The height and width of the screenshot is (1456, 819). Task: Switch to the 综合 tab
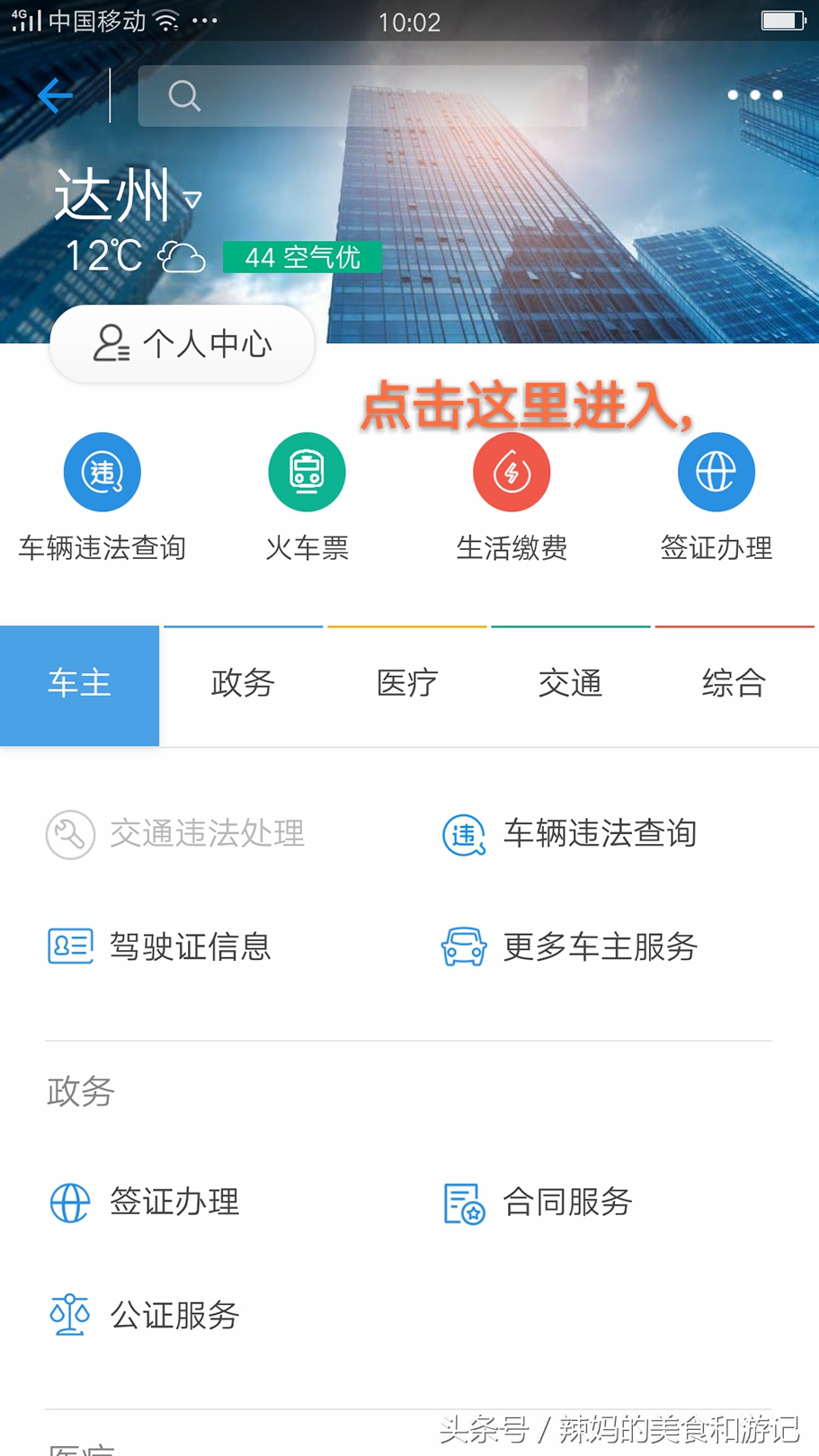coord(733,684)
